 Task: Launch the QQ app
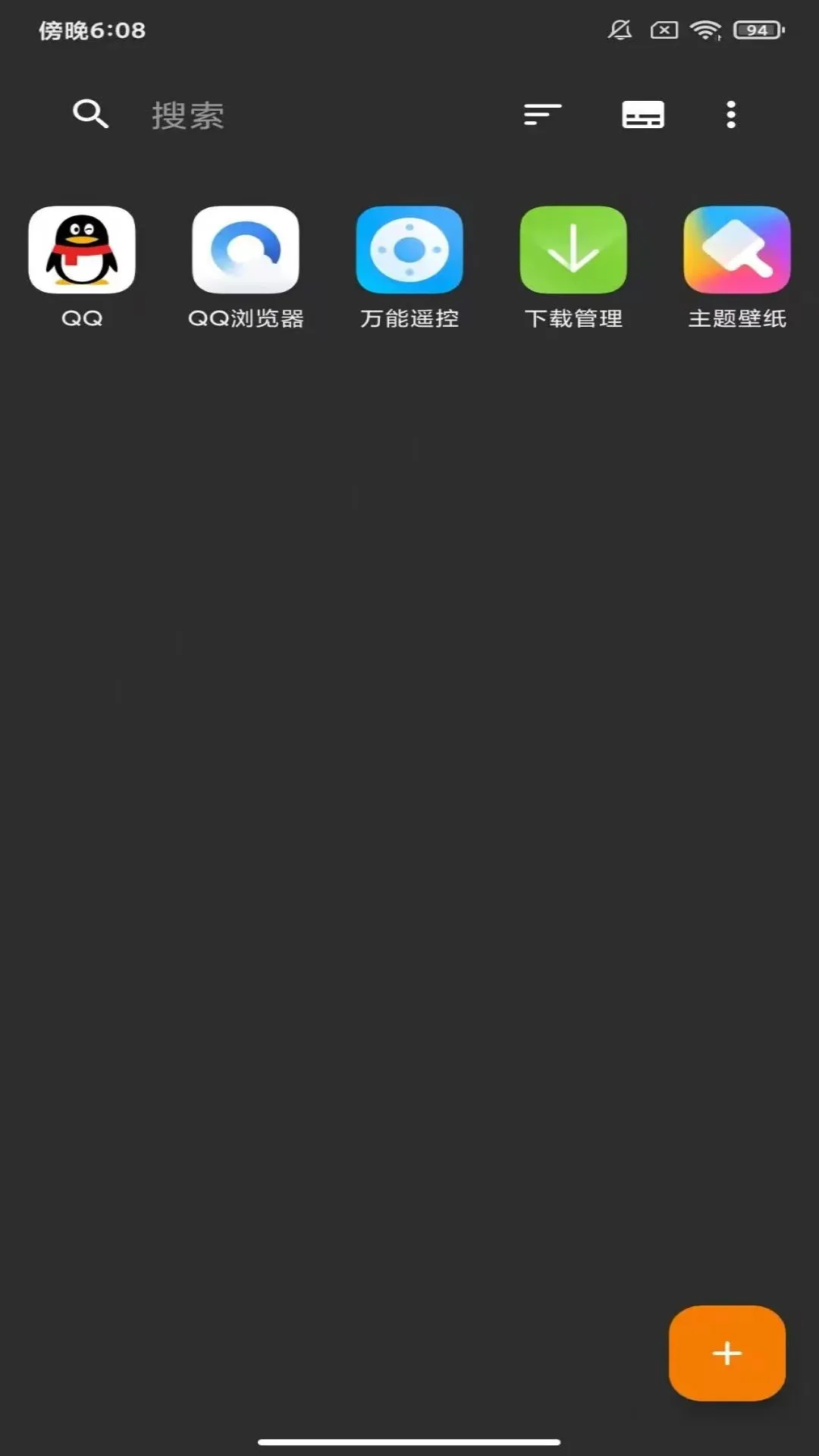pos(82,250)
